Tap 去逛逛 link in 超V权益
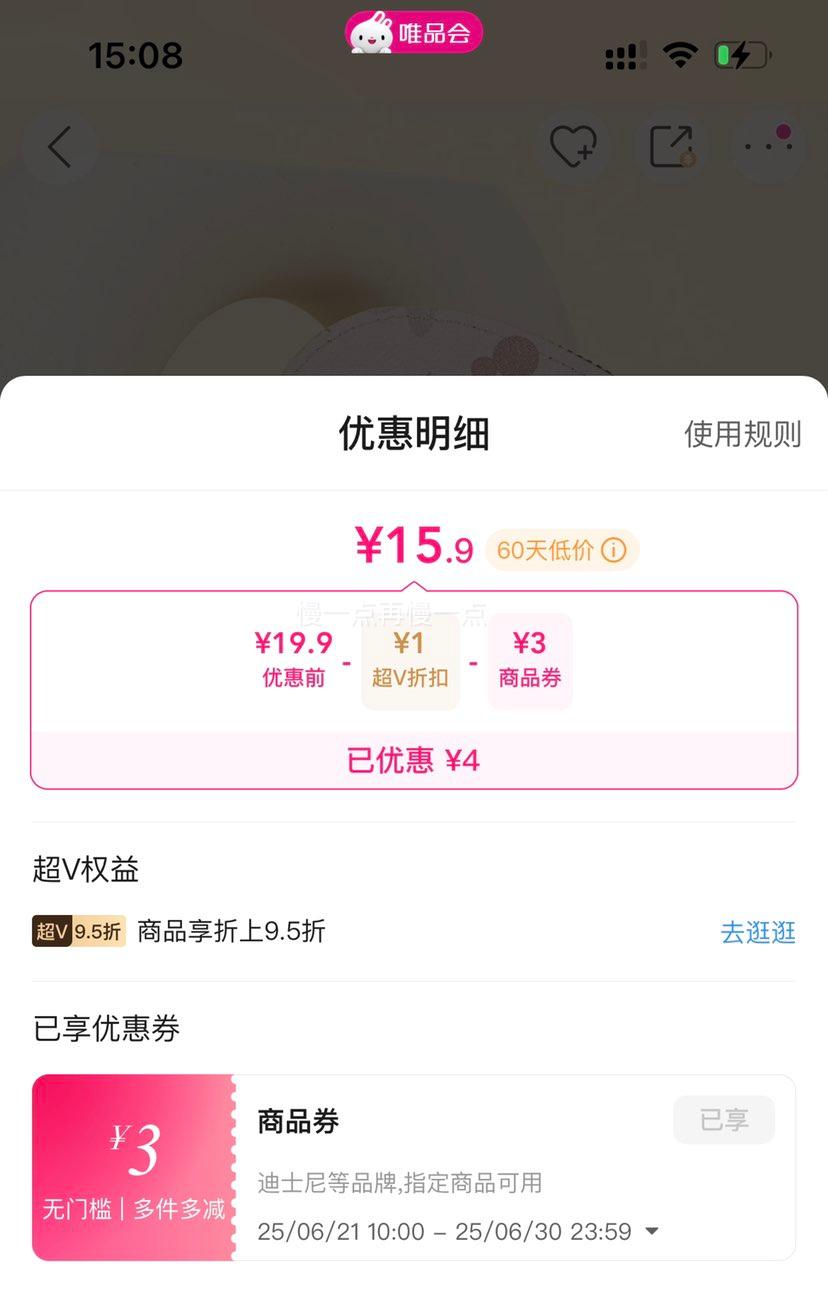Image resolution: width=828 pixels, height=1292 pixels. pyautogui.click(x=758, y=932)
